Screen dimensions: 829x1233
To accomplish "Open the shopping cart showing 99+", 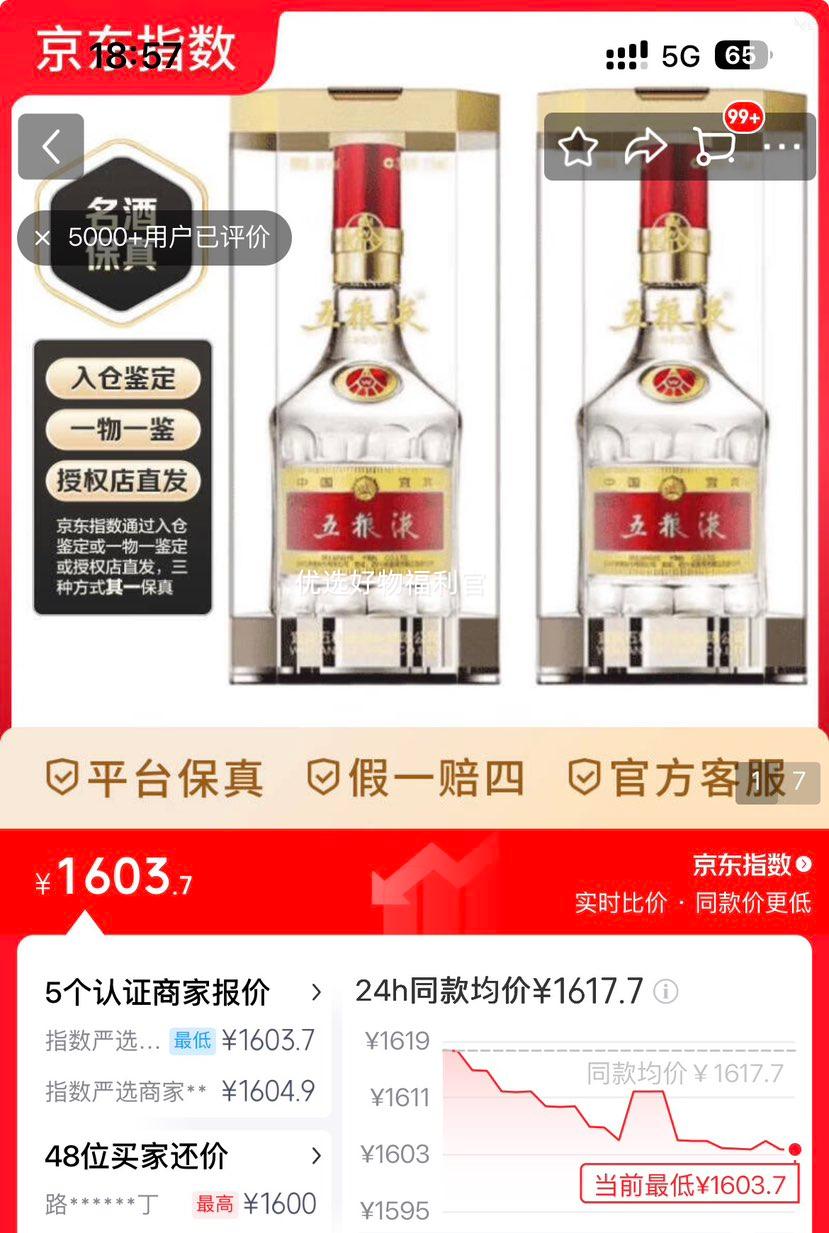I will (x=716, y=148).
